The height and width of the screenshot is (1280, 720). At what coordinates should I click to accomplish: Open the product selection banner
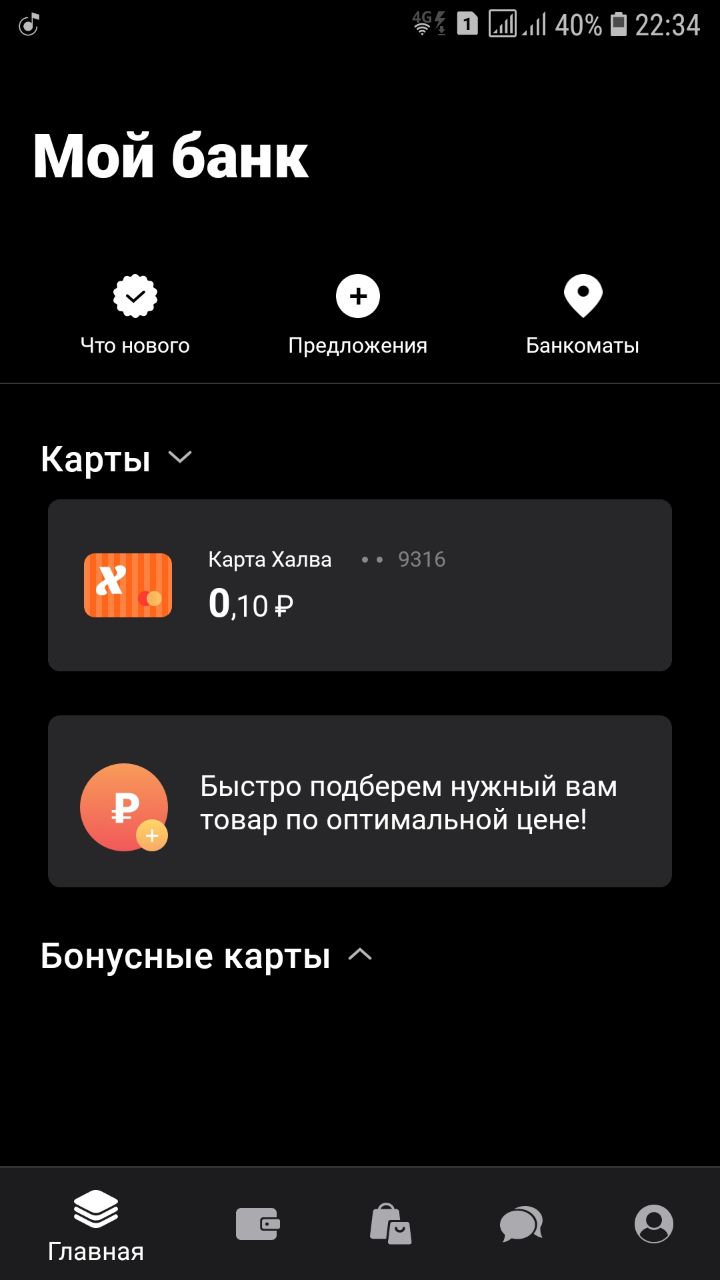tap(360, 801)
